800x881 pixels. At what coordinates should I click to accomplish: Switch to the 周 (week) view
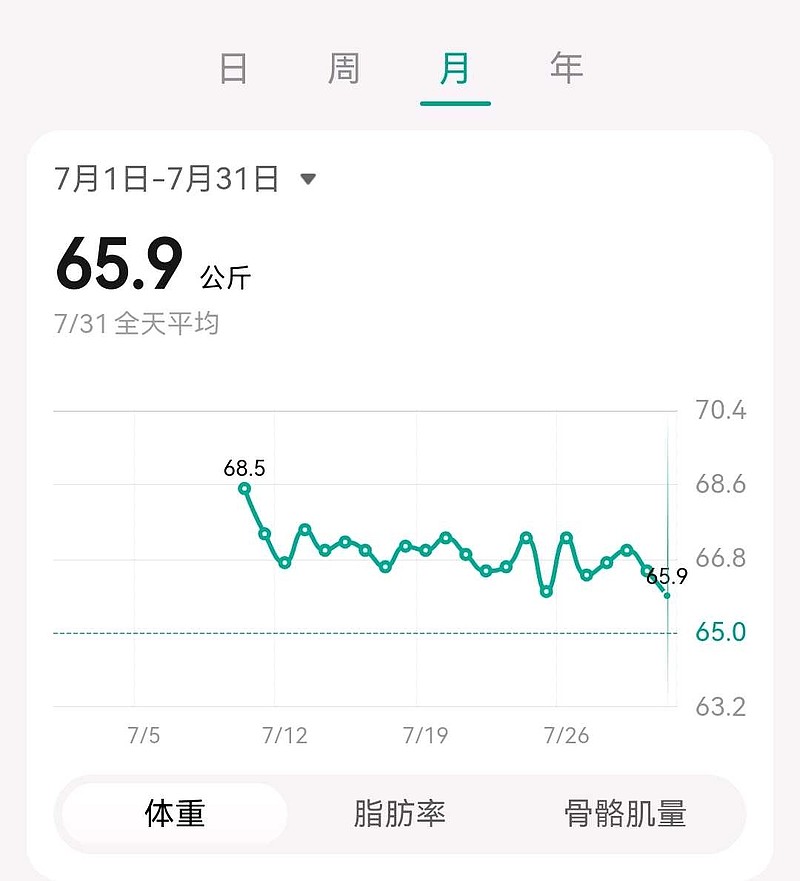click(x=344, y=68)
